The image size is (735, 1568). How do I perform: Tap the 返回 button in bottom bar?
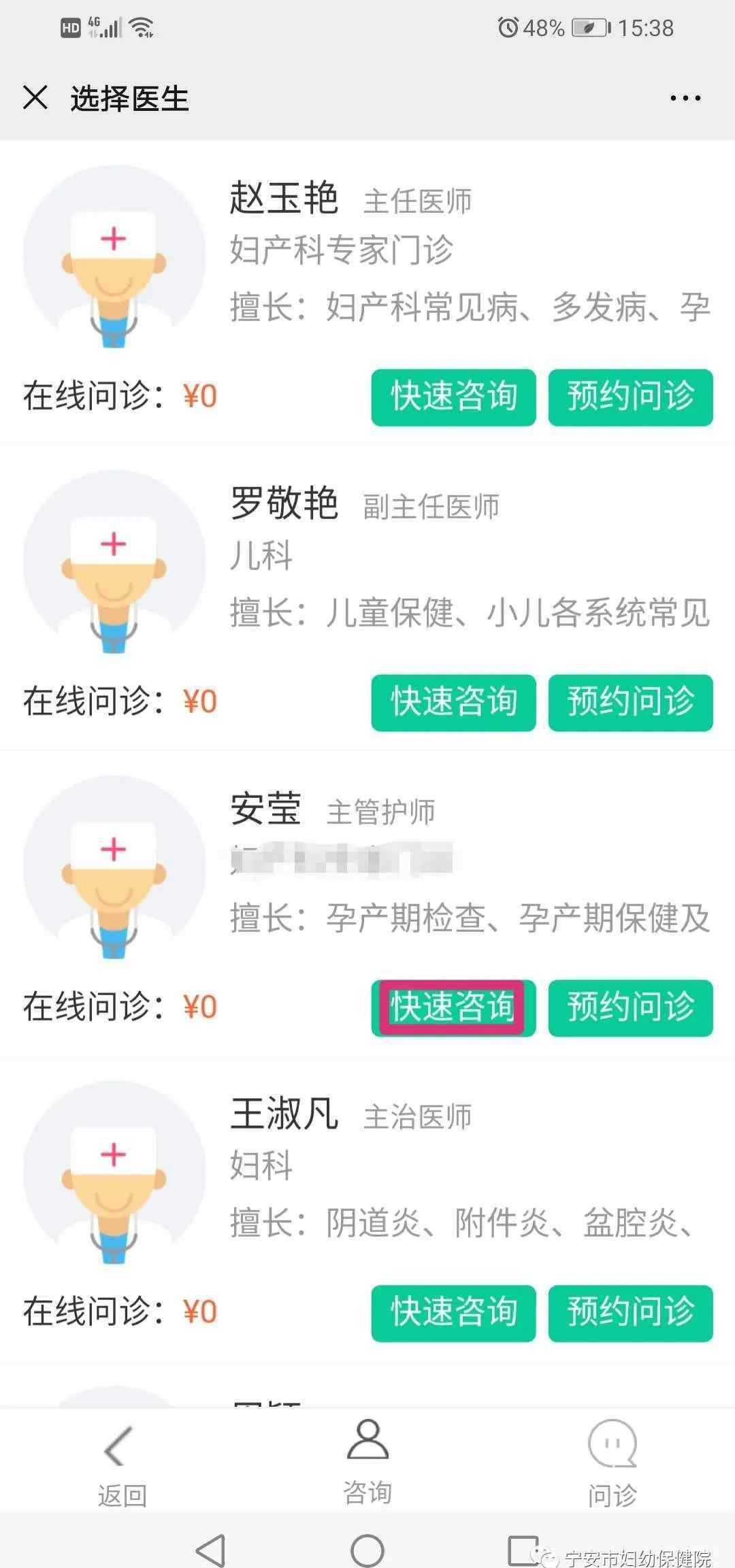tap(122, 1458)
